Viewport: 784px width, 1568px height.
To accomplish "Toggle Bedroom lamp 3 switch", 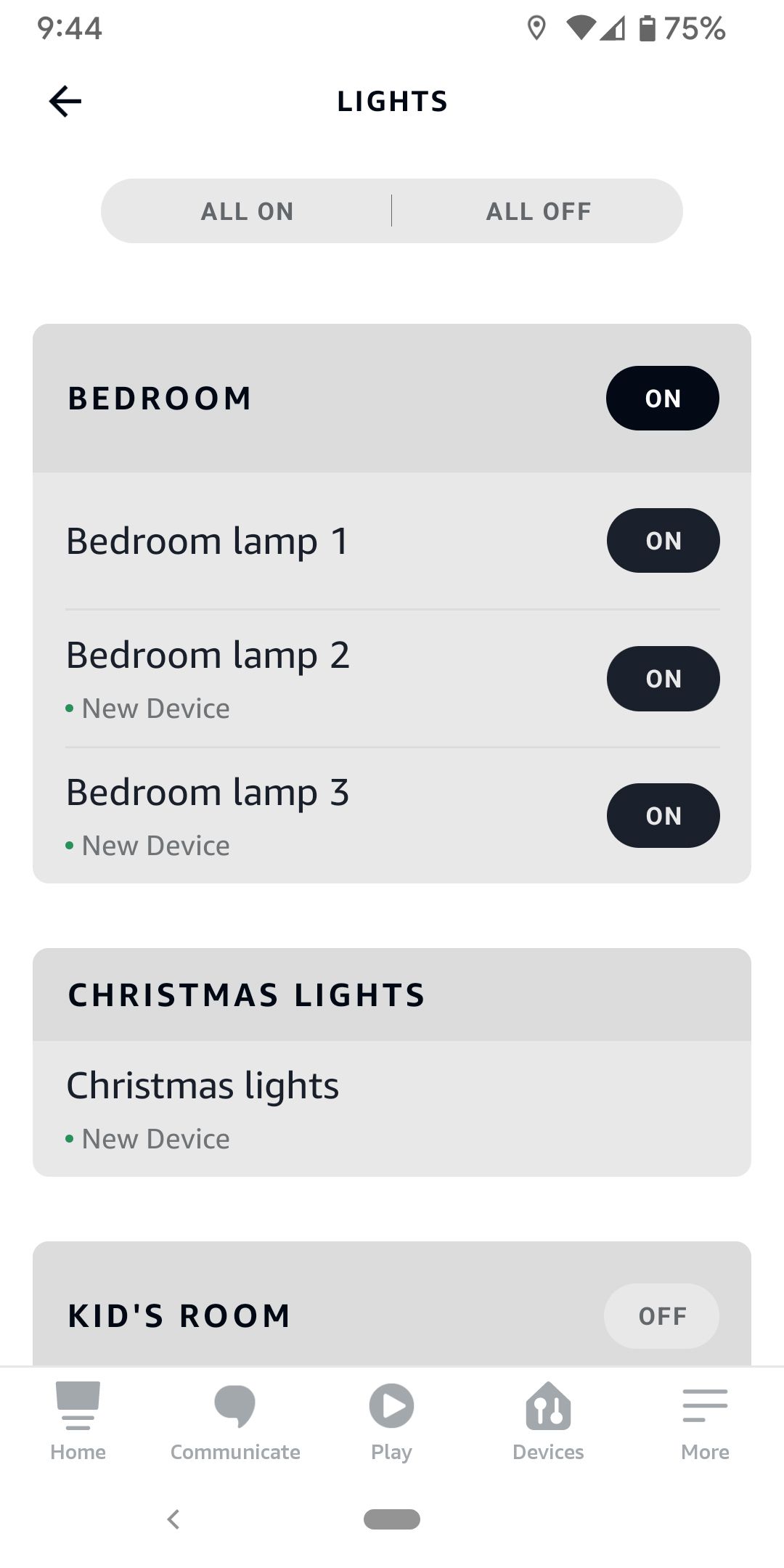I will pos(662,815).
